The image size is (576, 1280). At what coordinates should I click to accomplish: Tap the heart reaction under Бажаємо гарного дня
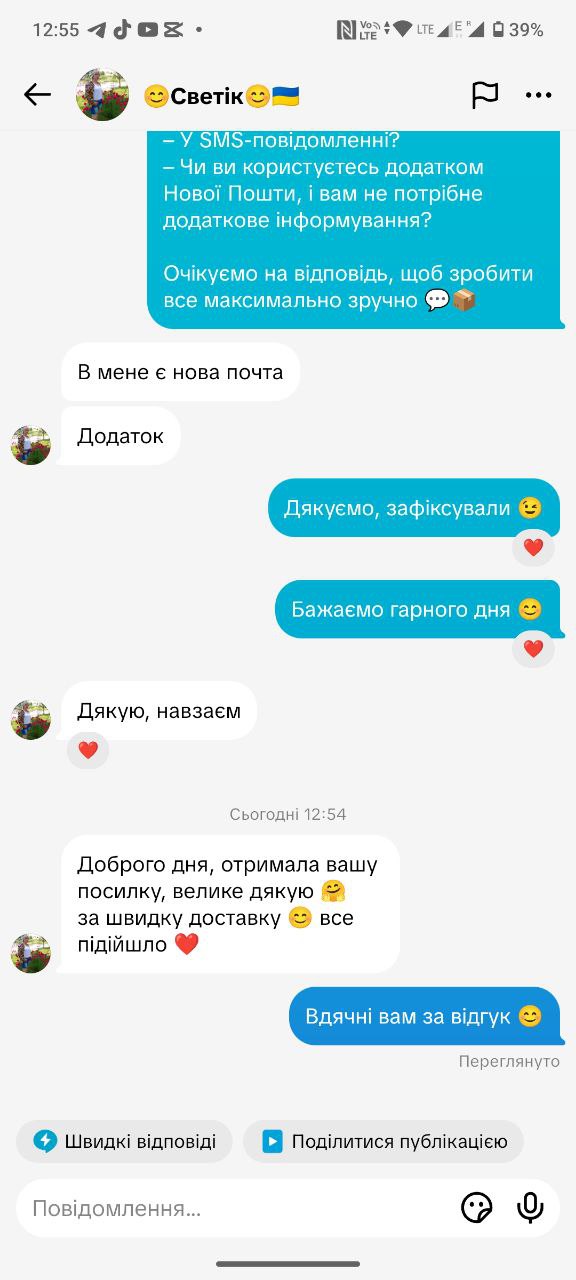click(533, 649)
